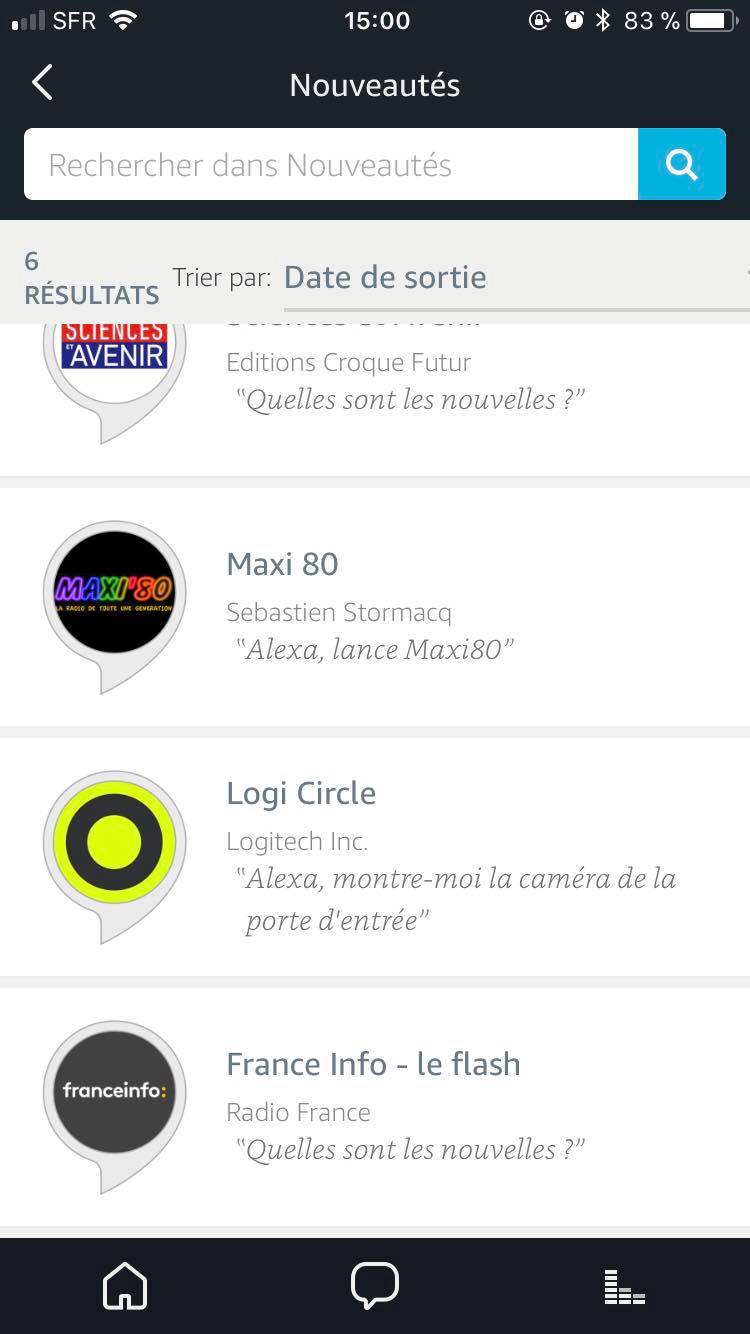Switch to the music equalizer tab
The image size is (750, 1334).
(x=625, y=1286)
